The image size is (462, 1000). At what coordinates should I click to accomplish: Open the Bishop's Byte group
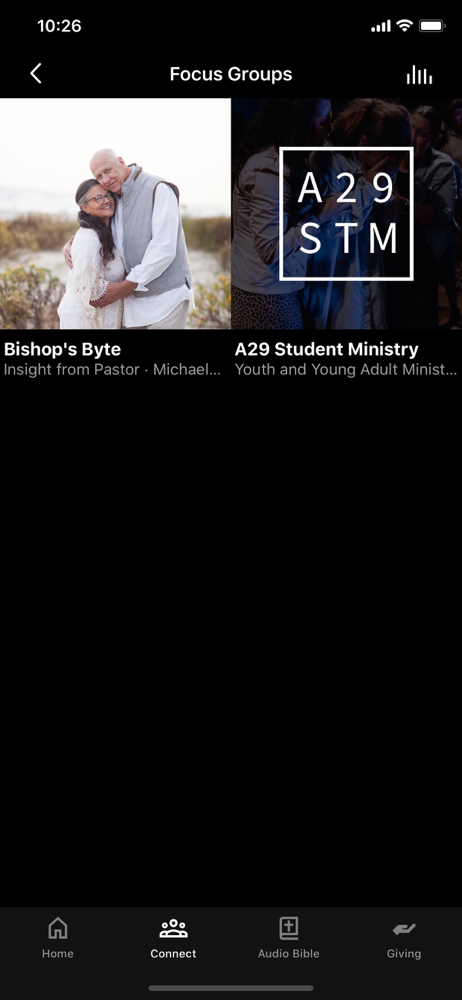pos(115,239)
